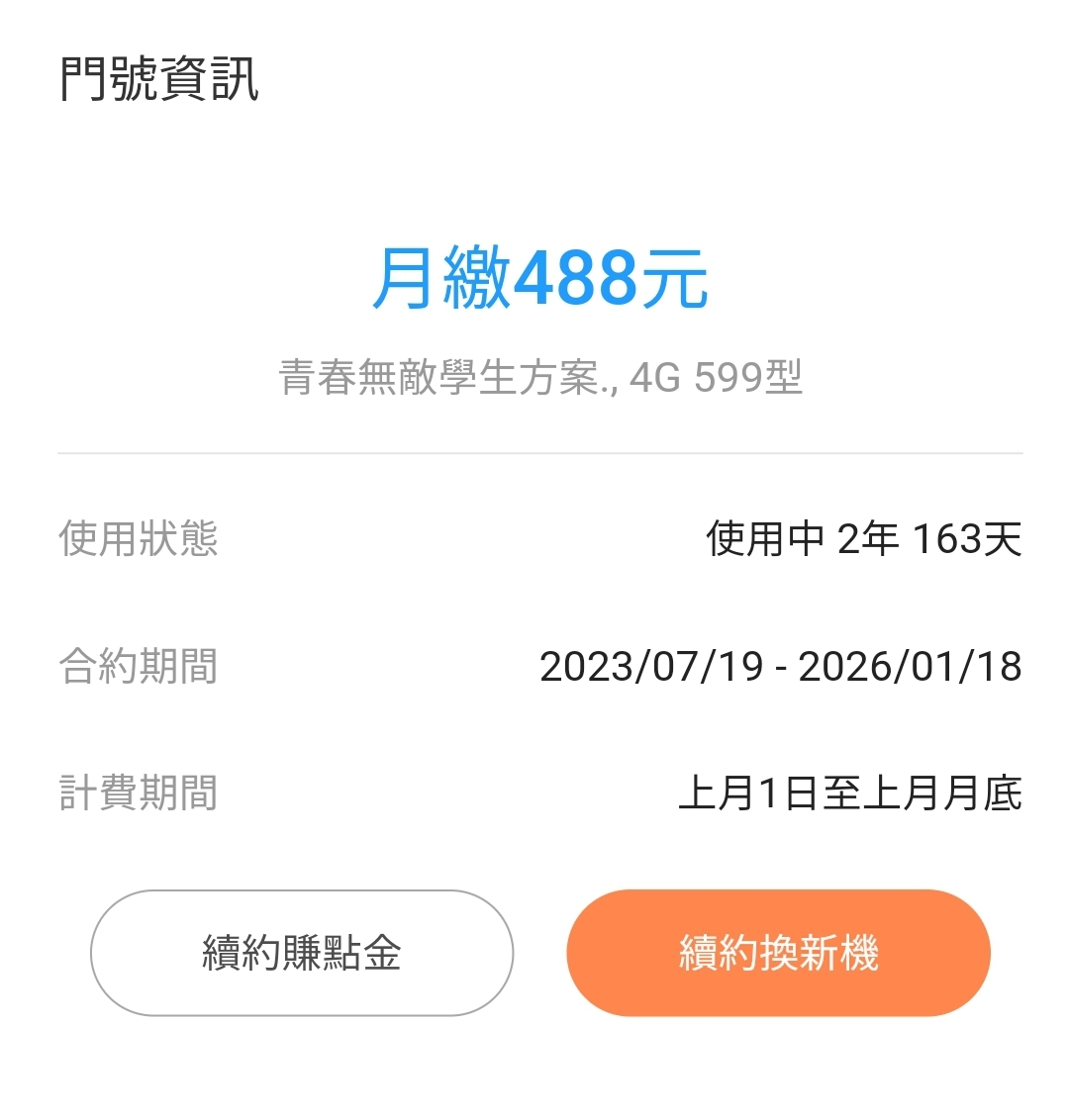Select the orange 續約換新機 button
This screenshot has width=1069, height=1120.
click(x=778, y=953)
